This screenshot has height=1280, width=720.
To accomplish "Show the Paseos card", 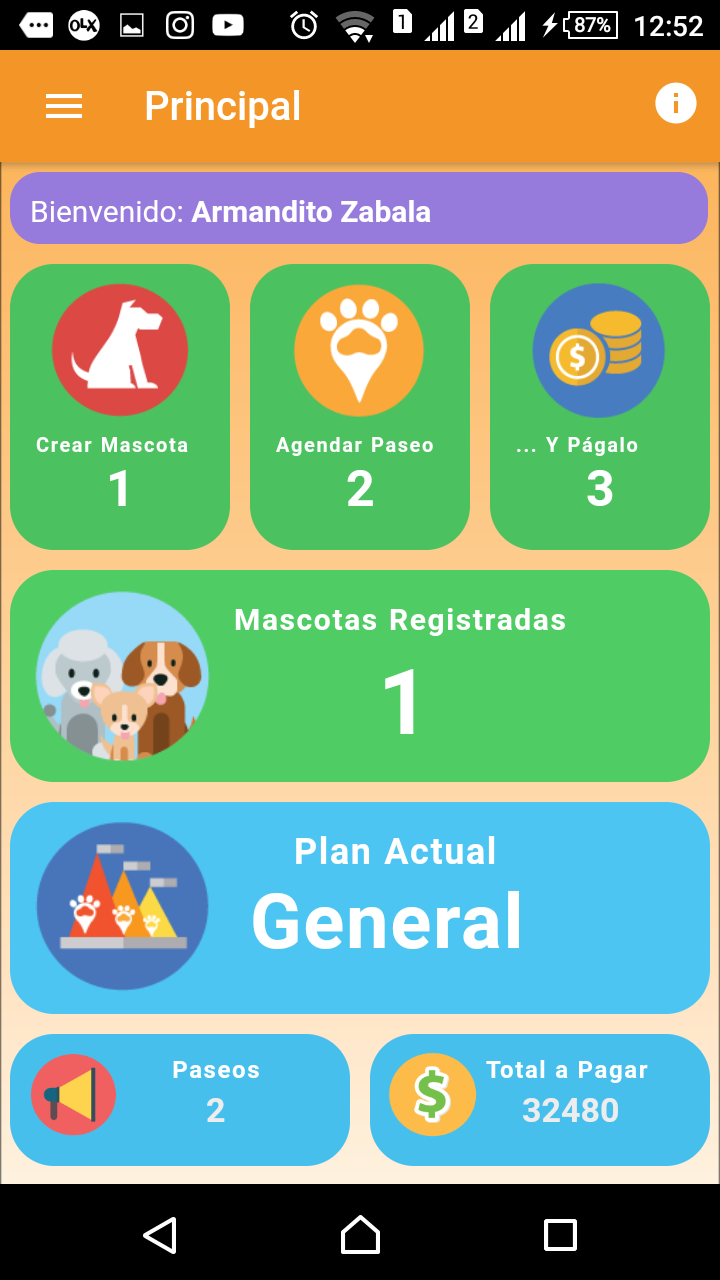I will pyautogui.click(x=180, y=1100).
